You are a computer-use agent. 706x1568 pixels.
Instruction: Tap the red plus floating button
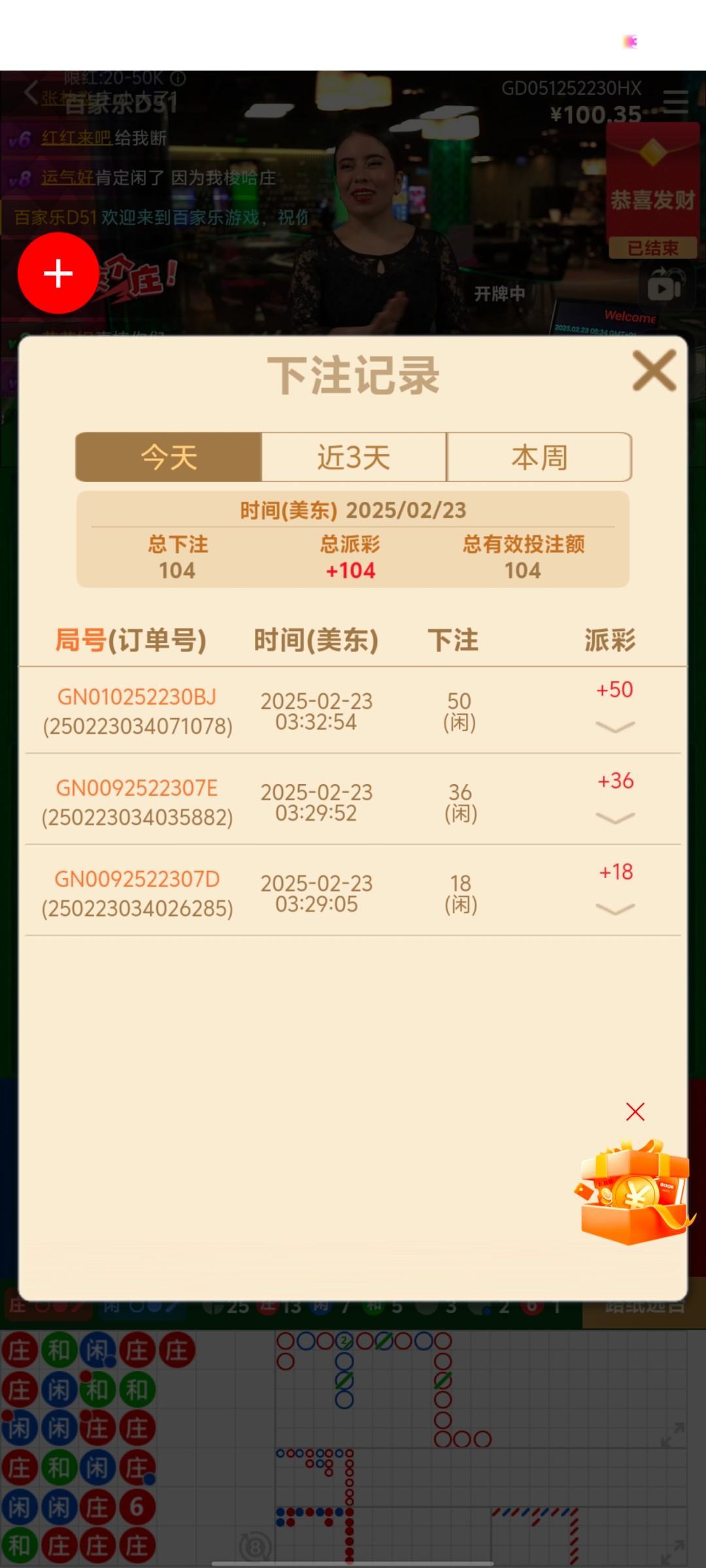(58, 273)
